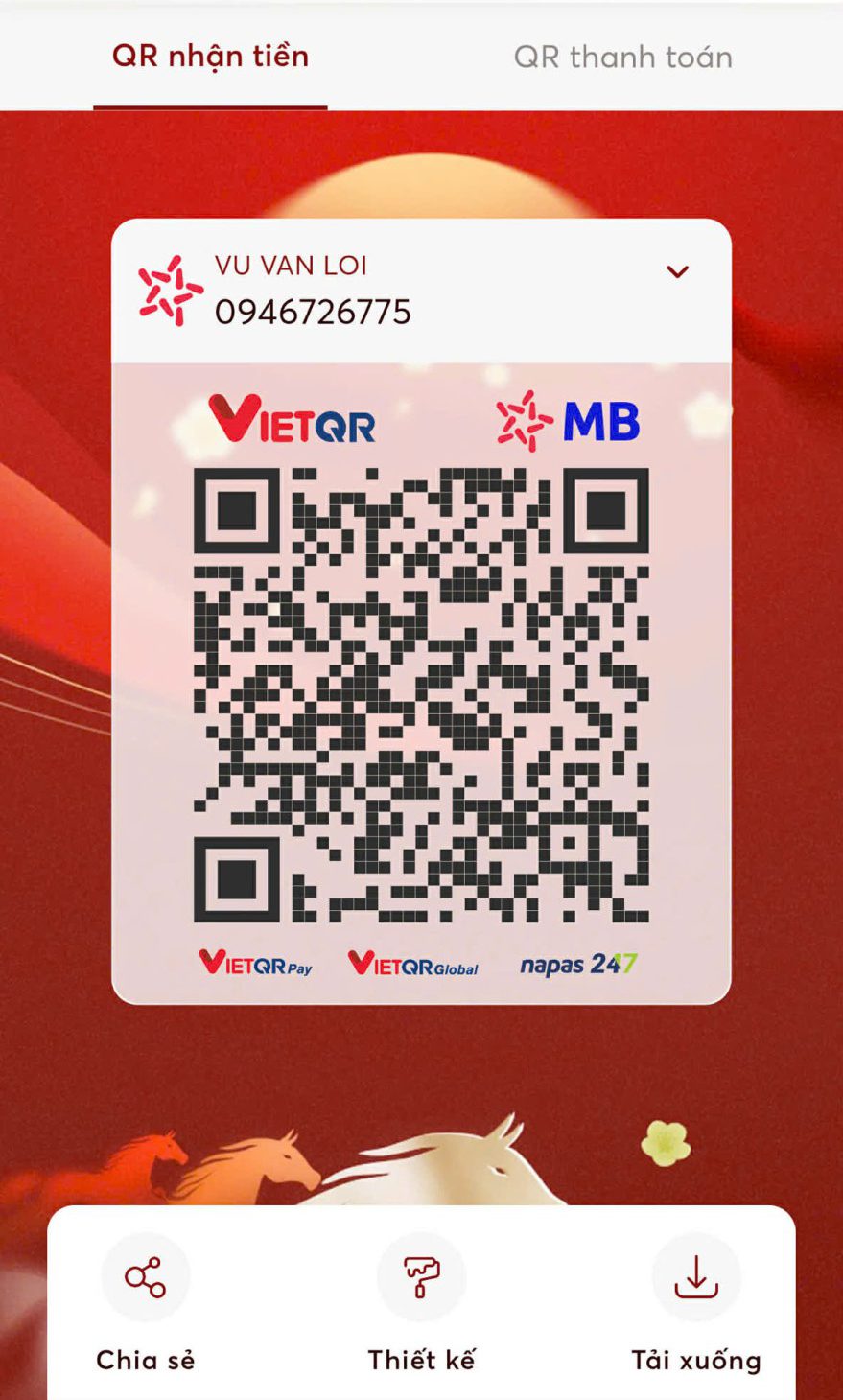This screenshot has height=1400, width=843.
Task: Share the QR code via Chia sẻ
Action: click(x=146, y=1278)
